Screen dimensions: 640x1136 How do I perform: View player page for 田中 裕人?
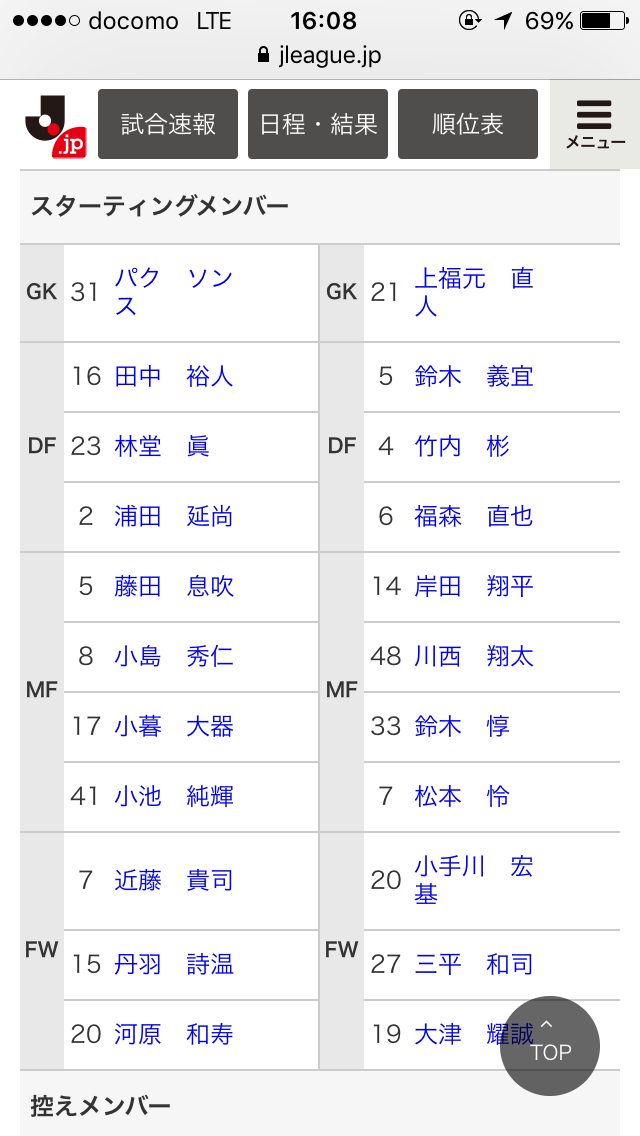click(x=173, y=376)
